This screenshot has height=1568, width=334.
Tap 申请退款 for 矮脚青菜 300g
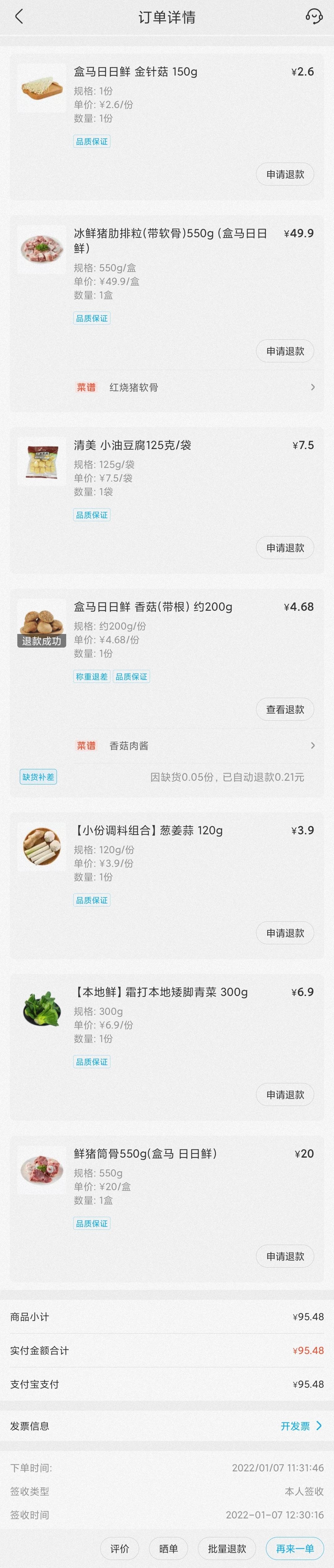(x=285, y=1094)
